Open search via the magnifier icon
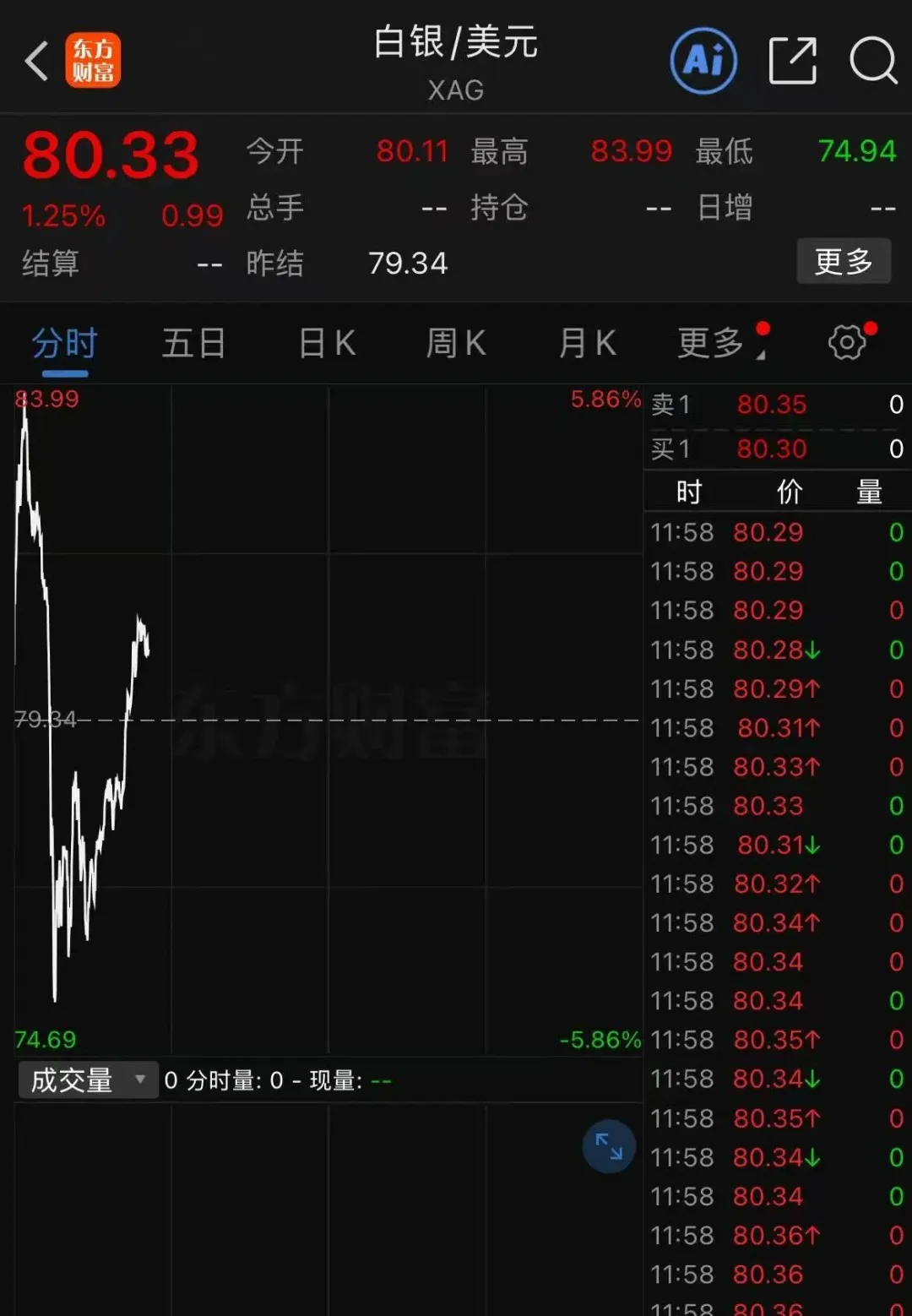The image size is (912, 1316). point(873,61)
